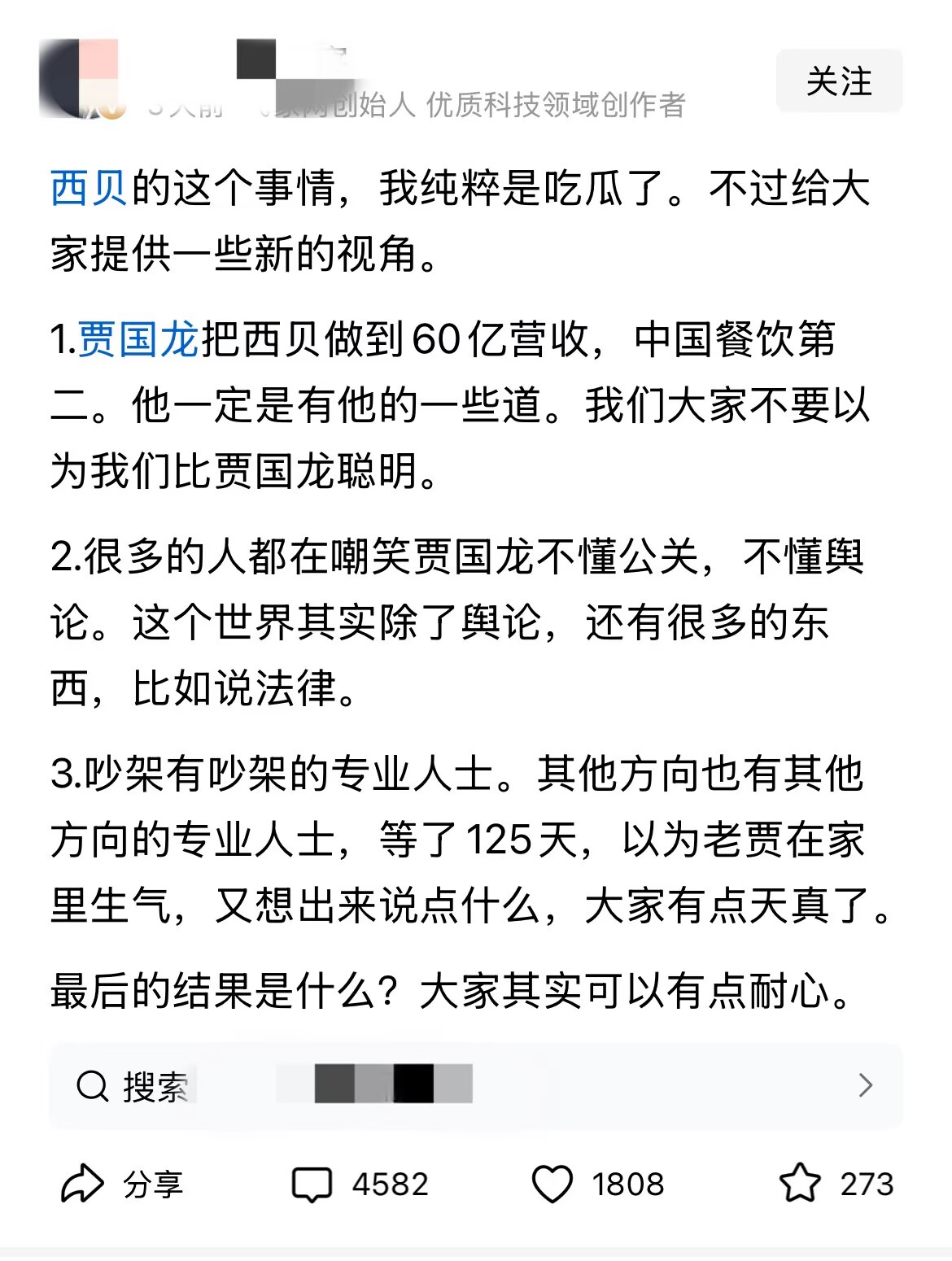Like this post about 西贝
Viewport: 952px width, 1261px height.
tap(597, 1184)
